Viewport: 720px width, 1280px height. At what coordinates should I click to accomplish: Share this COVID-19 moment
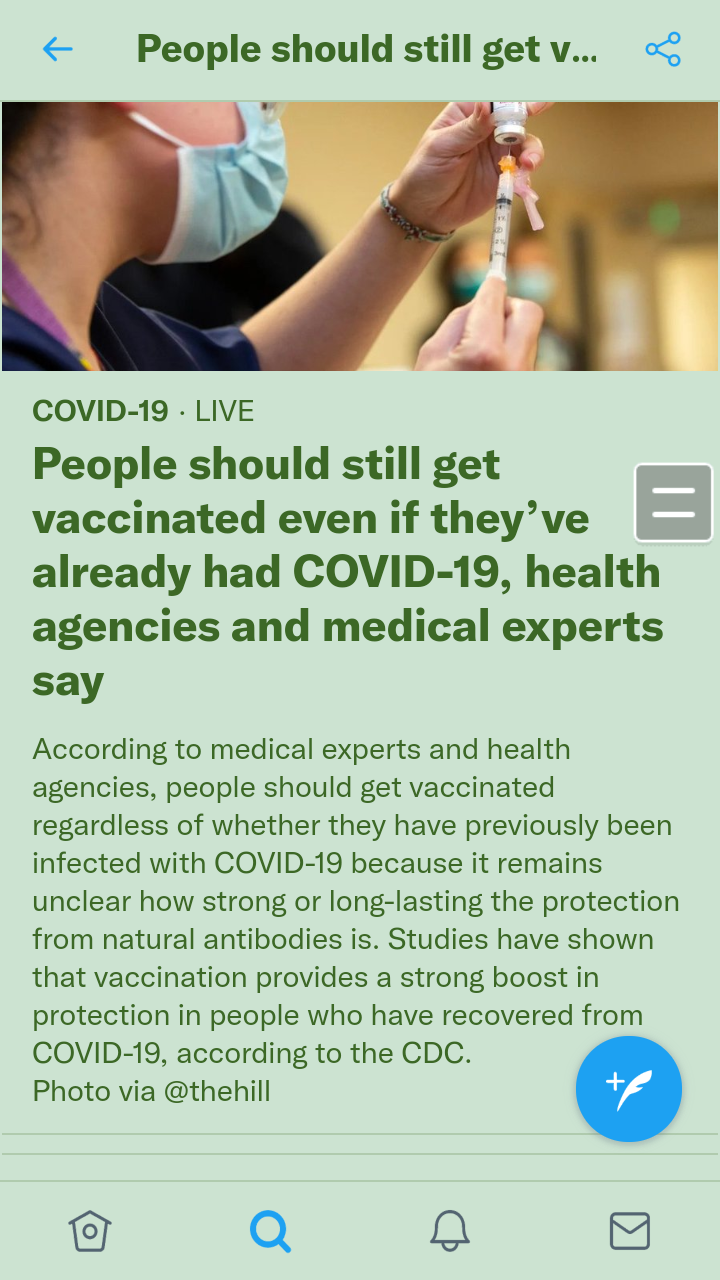pyautogui.click(x=662, y=49)
